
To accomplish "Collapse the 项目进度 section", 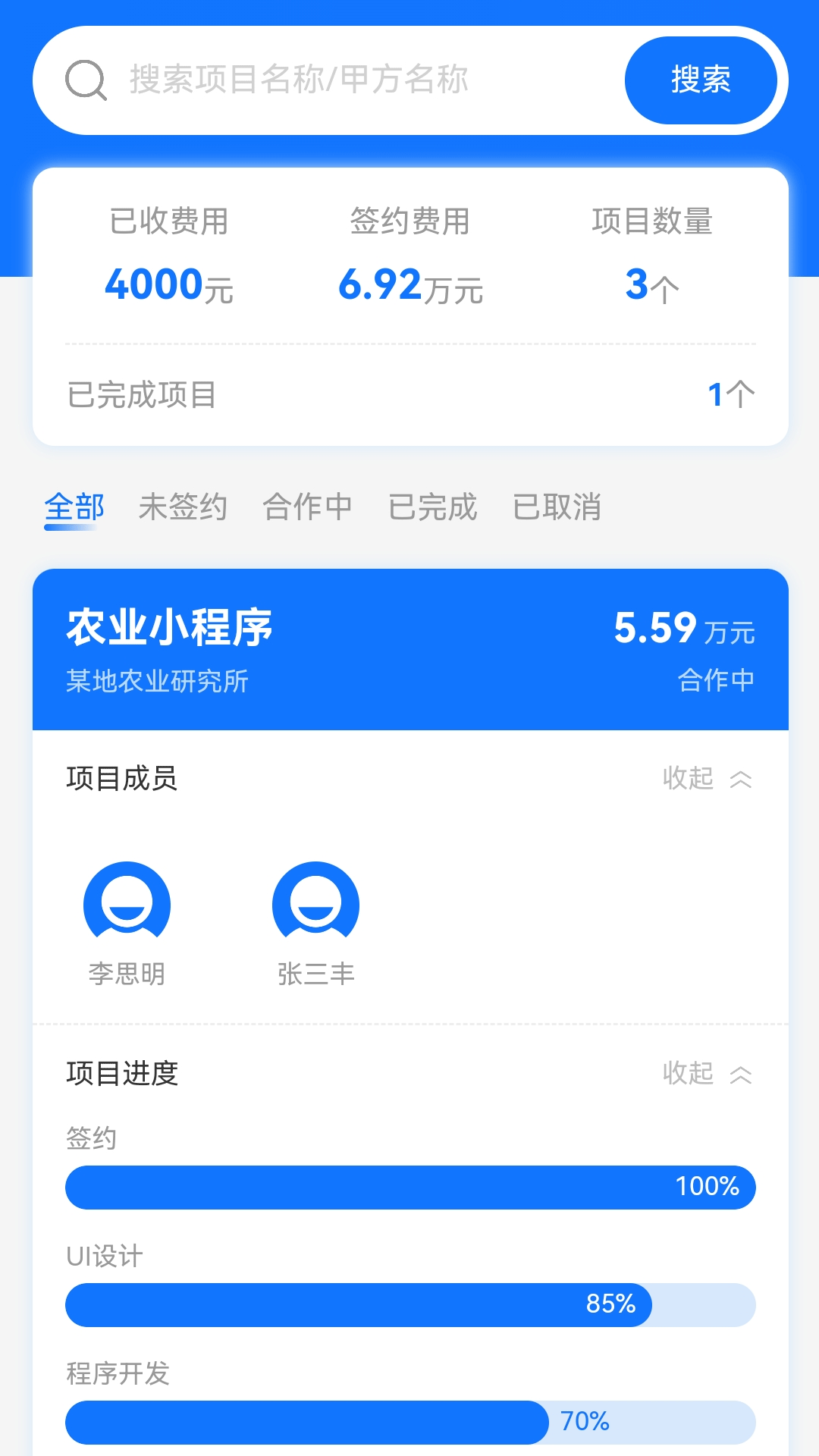I will 707,1074.
